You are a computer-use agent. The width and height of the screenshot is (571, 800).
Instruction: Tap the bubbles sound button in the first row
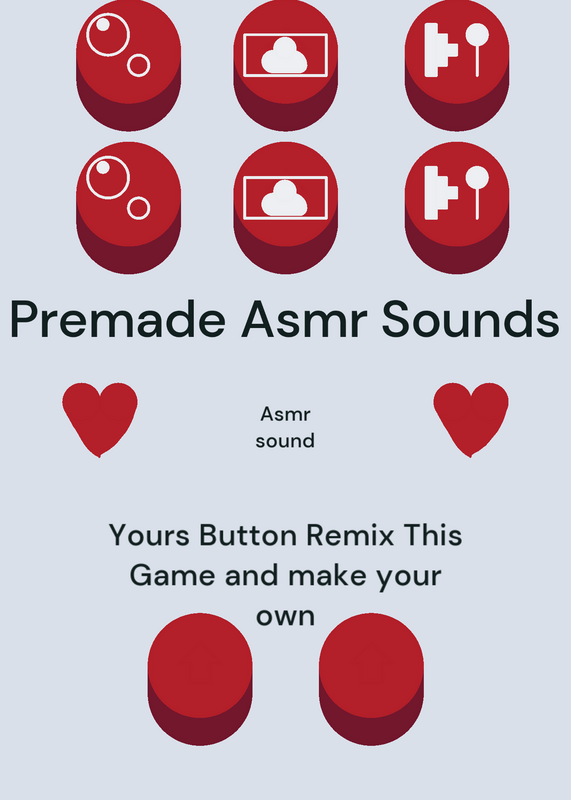(x=129, y=65)
